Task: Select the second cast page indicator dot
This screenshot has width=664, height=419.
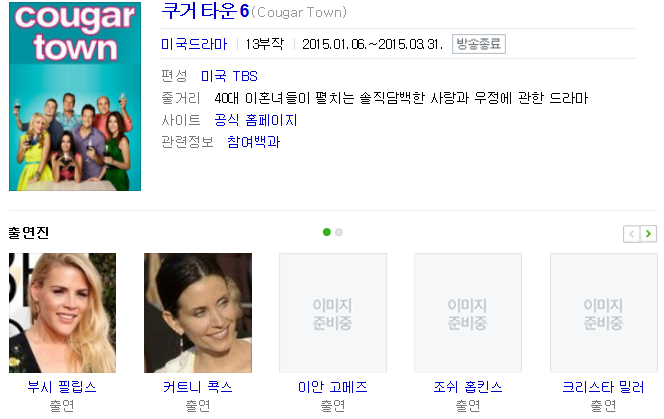Action: (339, 232)
